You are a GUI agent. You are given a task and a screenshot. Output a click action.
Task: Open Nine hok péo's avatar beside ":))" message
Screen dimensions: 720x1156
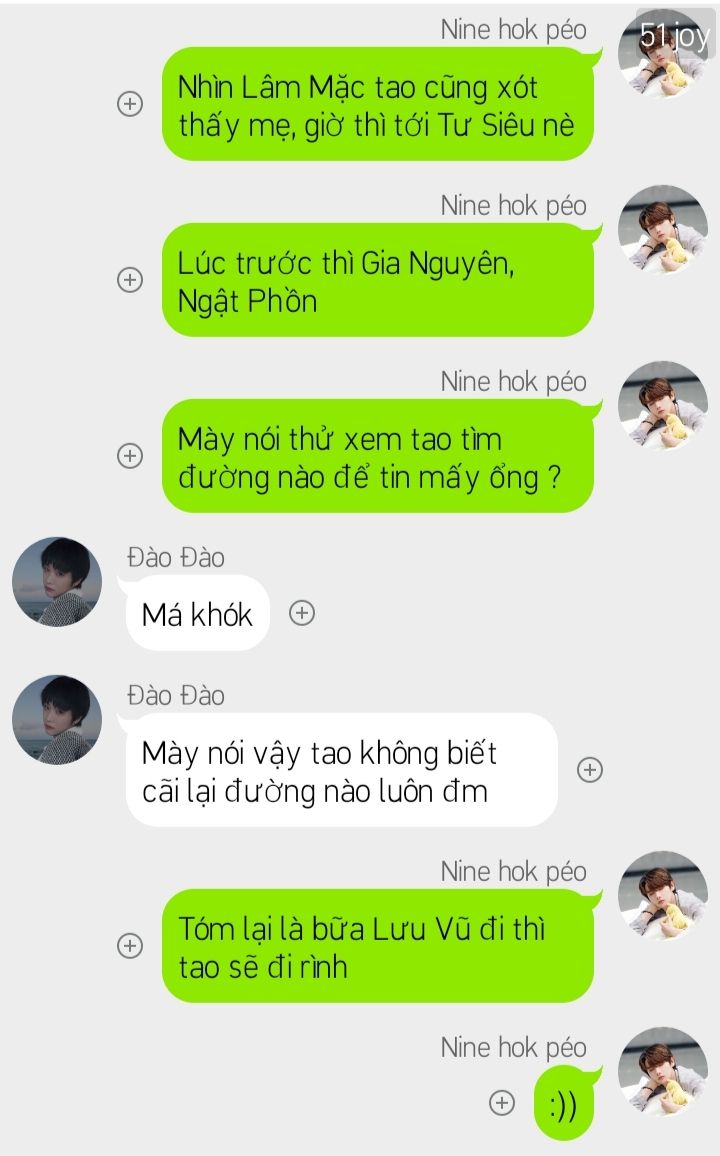663,1072
